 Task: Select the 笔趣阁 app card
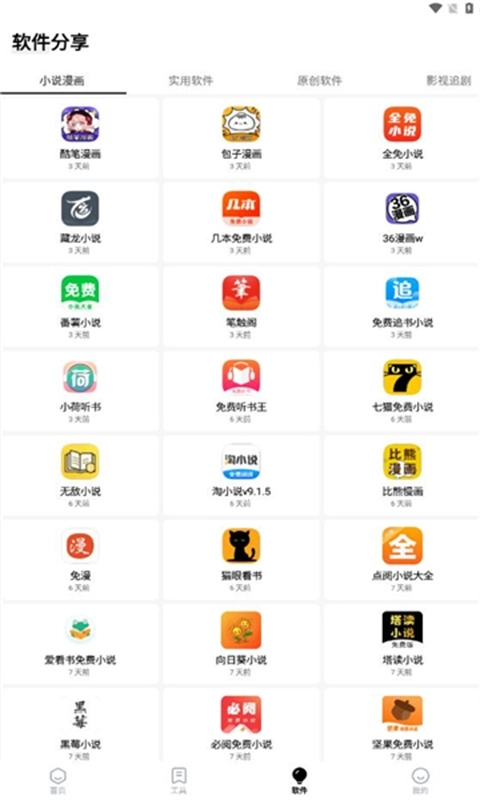pyautogui.click(x=241, y=307)
